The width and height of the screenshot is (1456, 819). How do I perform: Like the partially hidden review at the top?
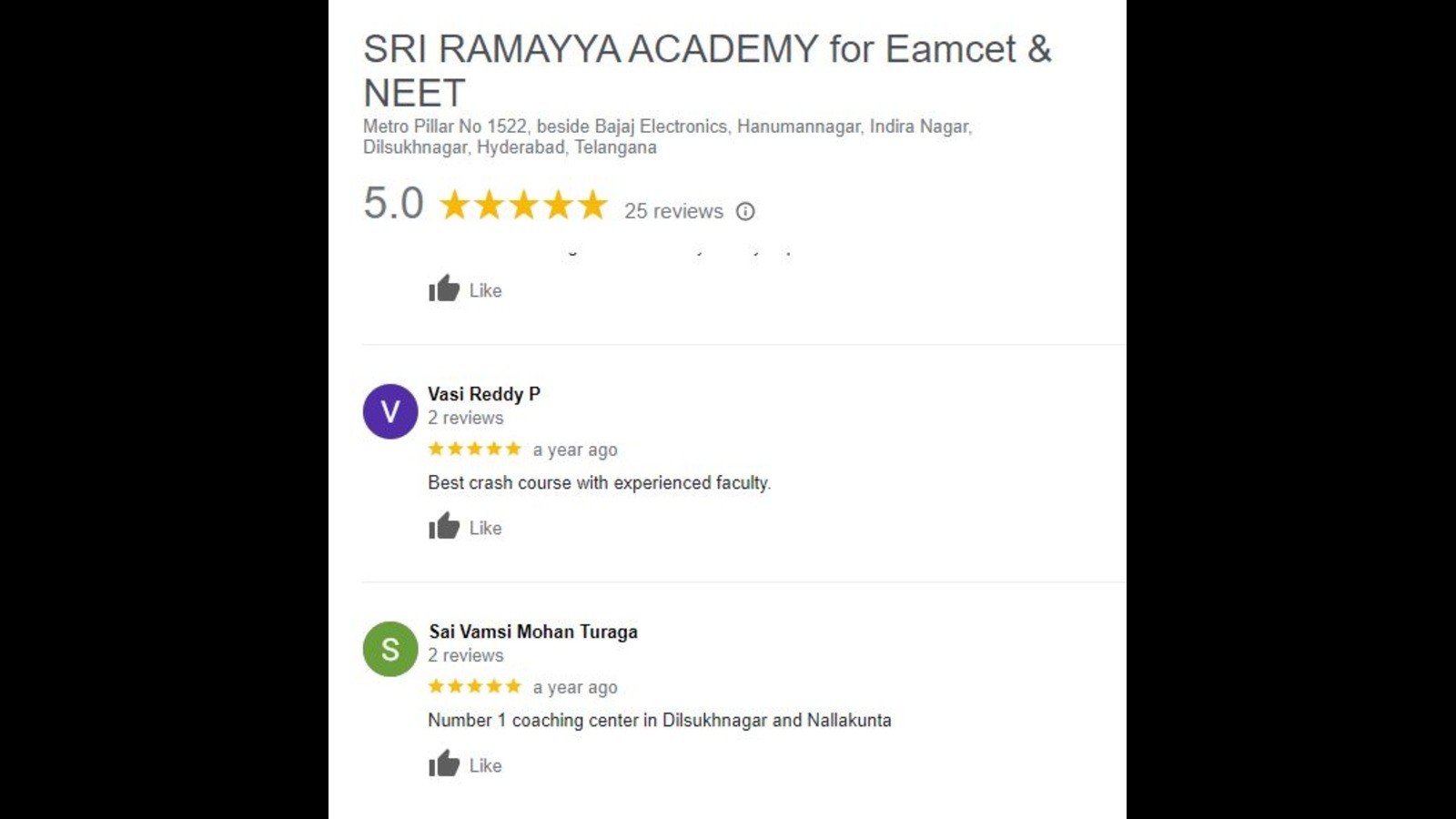point(465,289)
